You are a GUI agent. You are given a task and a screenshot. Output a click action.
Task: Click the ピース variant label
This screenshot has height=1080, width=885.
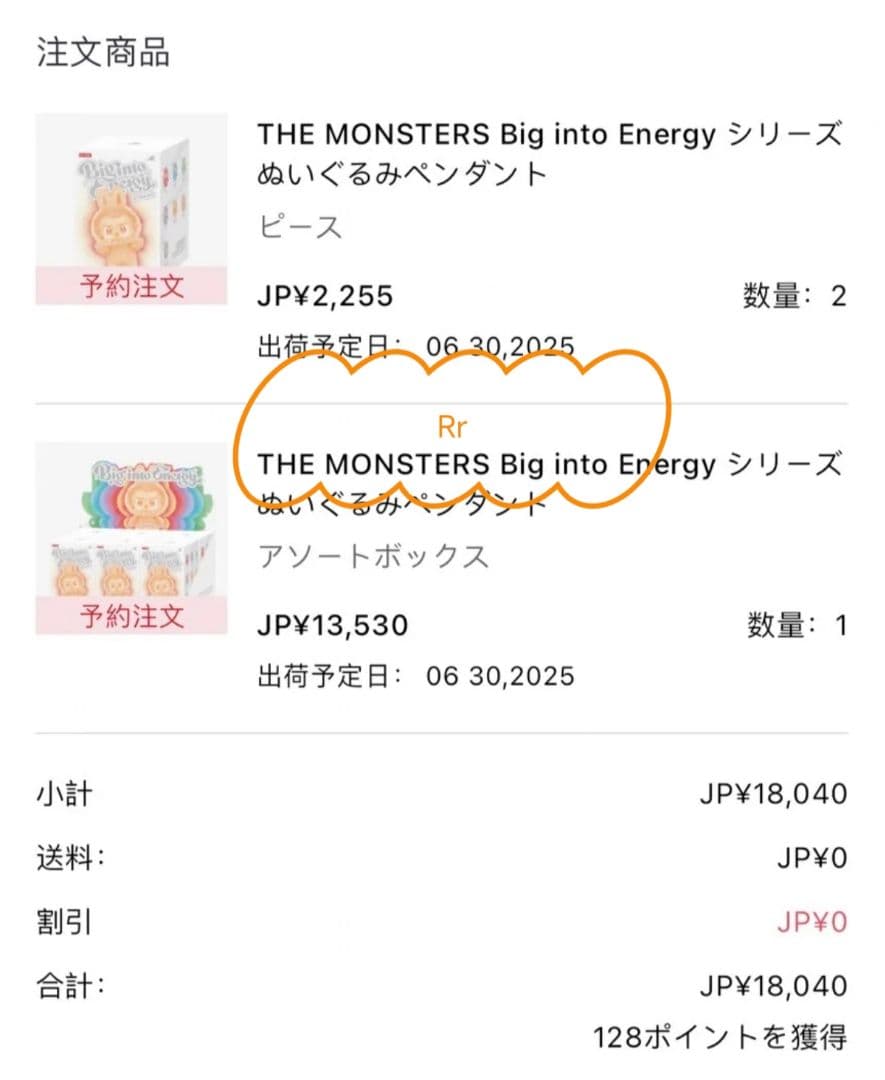tap(300, 228)
